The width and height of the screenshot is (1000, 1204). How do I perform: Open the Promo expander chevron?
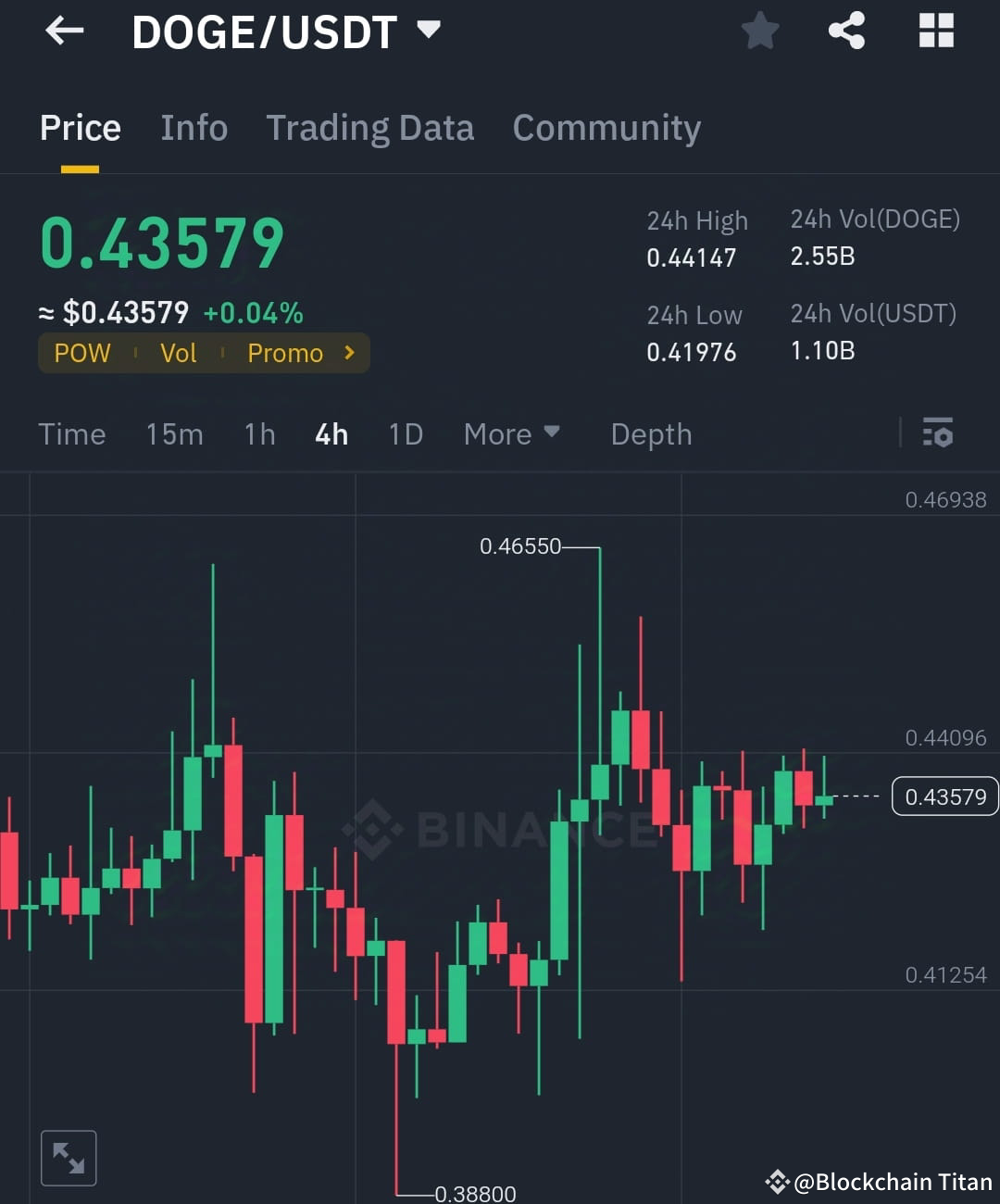[349, 353]
